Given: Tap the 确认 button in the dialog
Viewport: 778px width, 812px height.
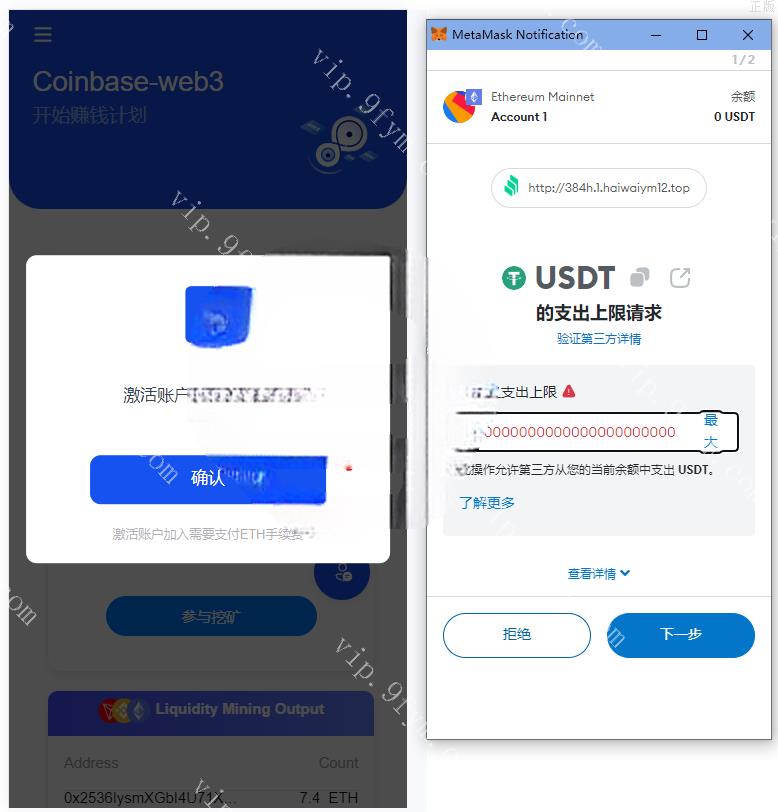Looking at the screenshot, I should point(208,479).
